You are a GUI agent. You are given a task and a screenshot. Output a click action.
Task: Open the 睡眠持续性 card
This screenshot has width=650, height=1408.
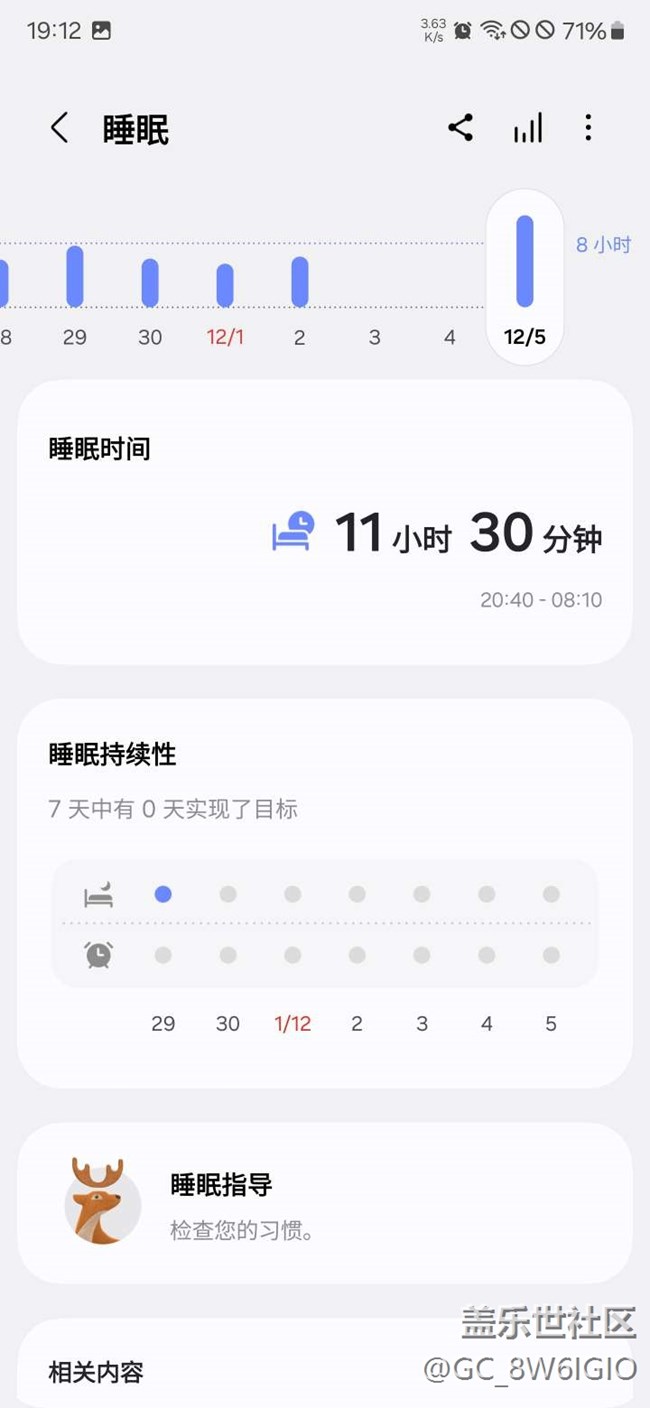325,892
